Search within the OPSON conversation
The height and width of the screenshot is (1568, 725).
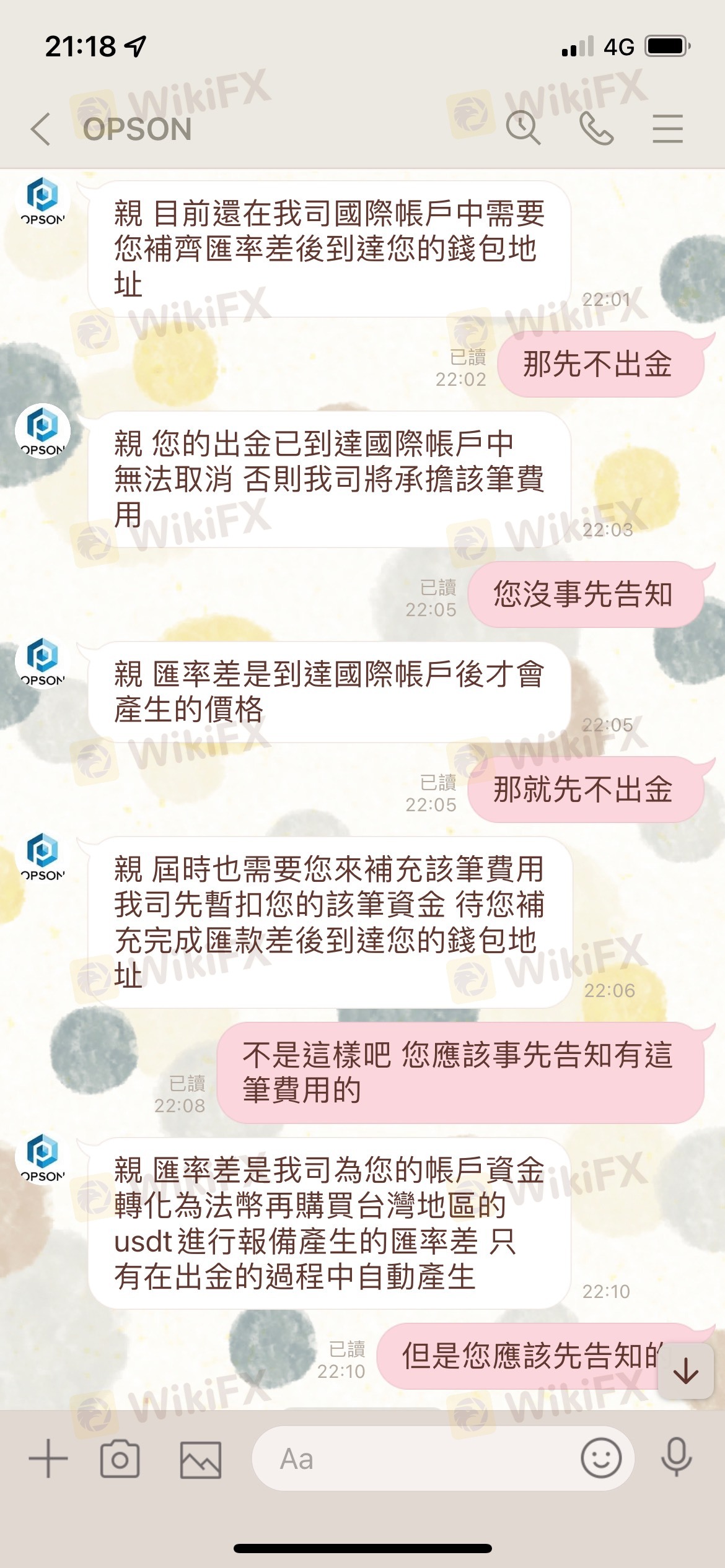524,128
